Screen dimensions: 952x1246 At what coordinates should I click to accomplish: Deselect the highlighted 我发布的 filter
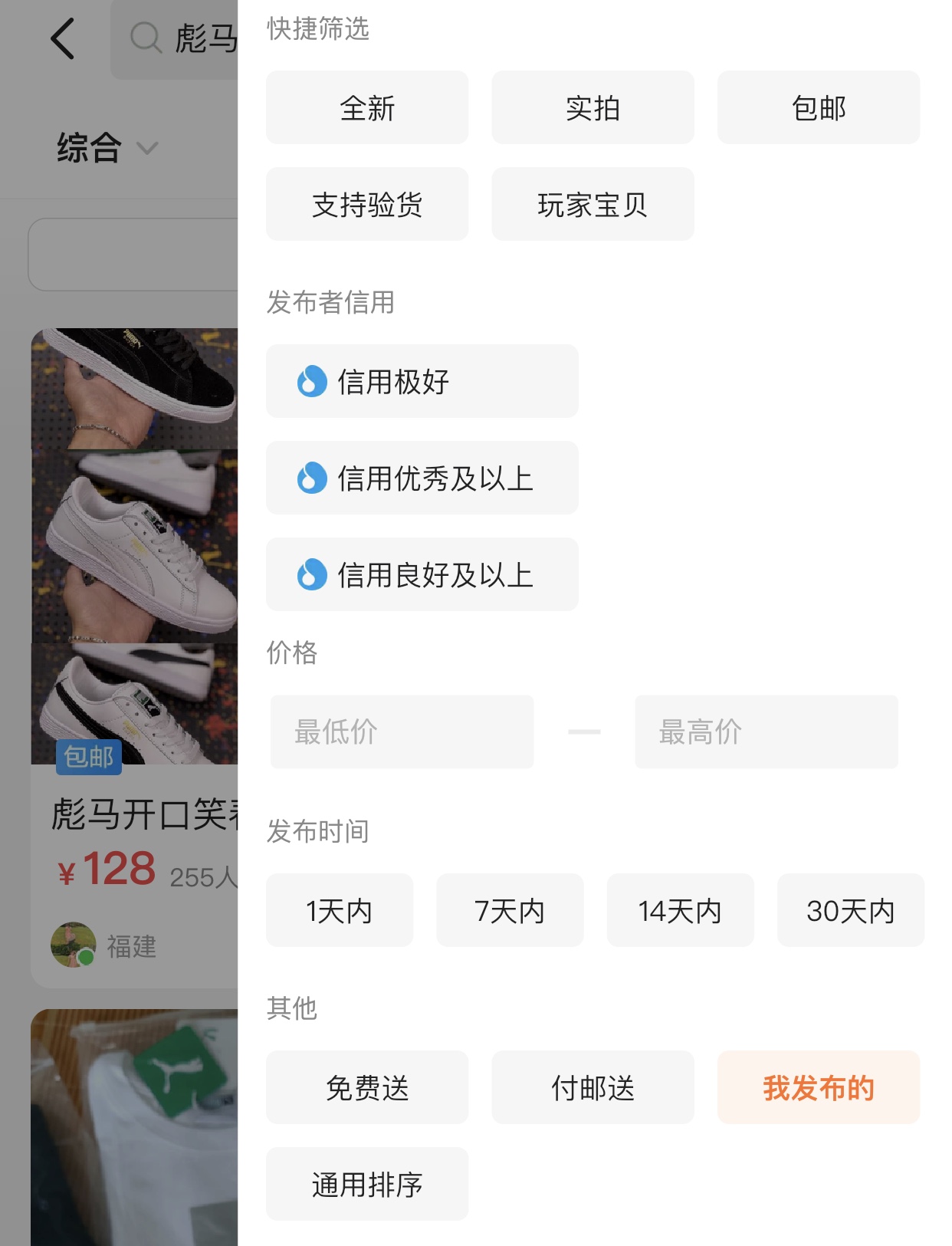click(818, 1087)
